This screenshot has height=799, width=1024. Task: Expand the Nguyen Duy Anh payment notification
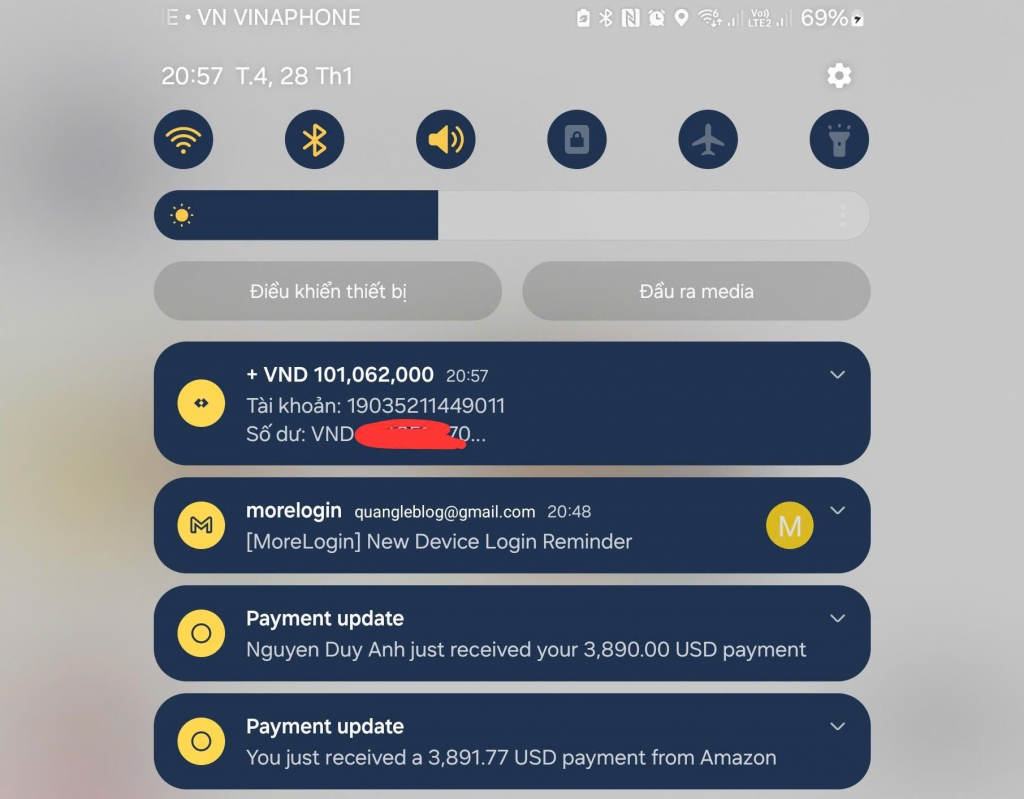point(838,618)
